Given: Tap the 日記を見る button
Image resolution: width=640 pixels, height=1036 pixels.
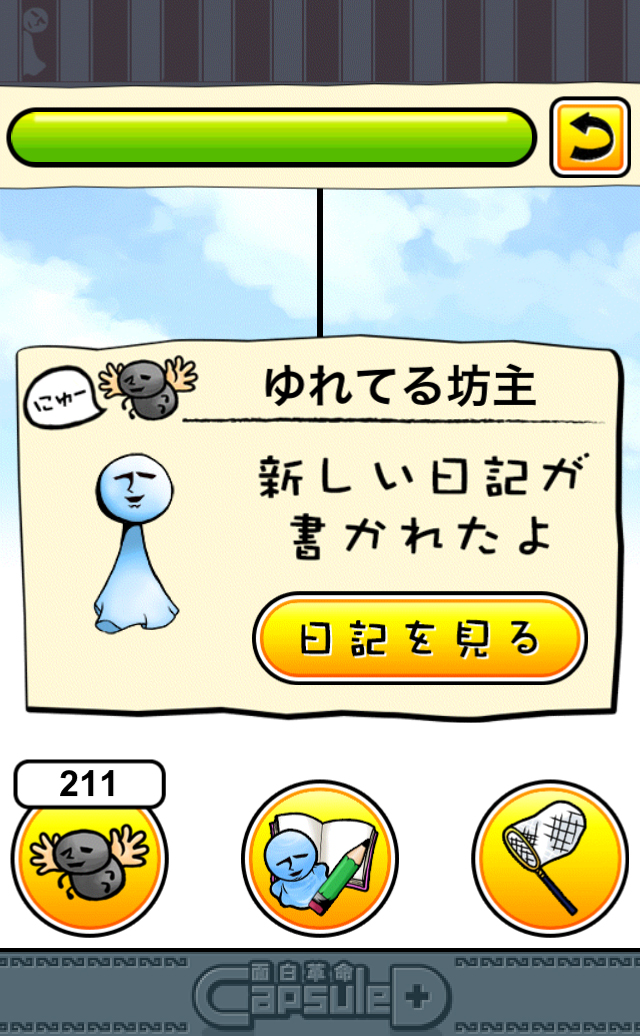Looking at the screenshot, I should 420,638.
